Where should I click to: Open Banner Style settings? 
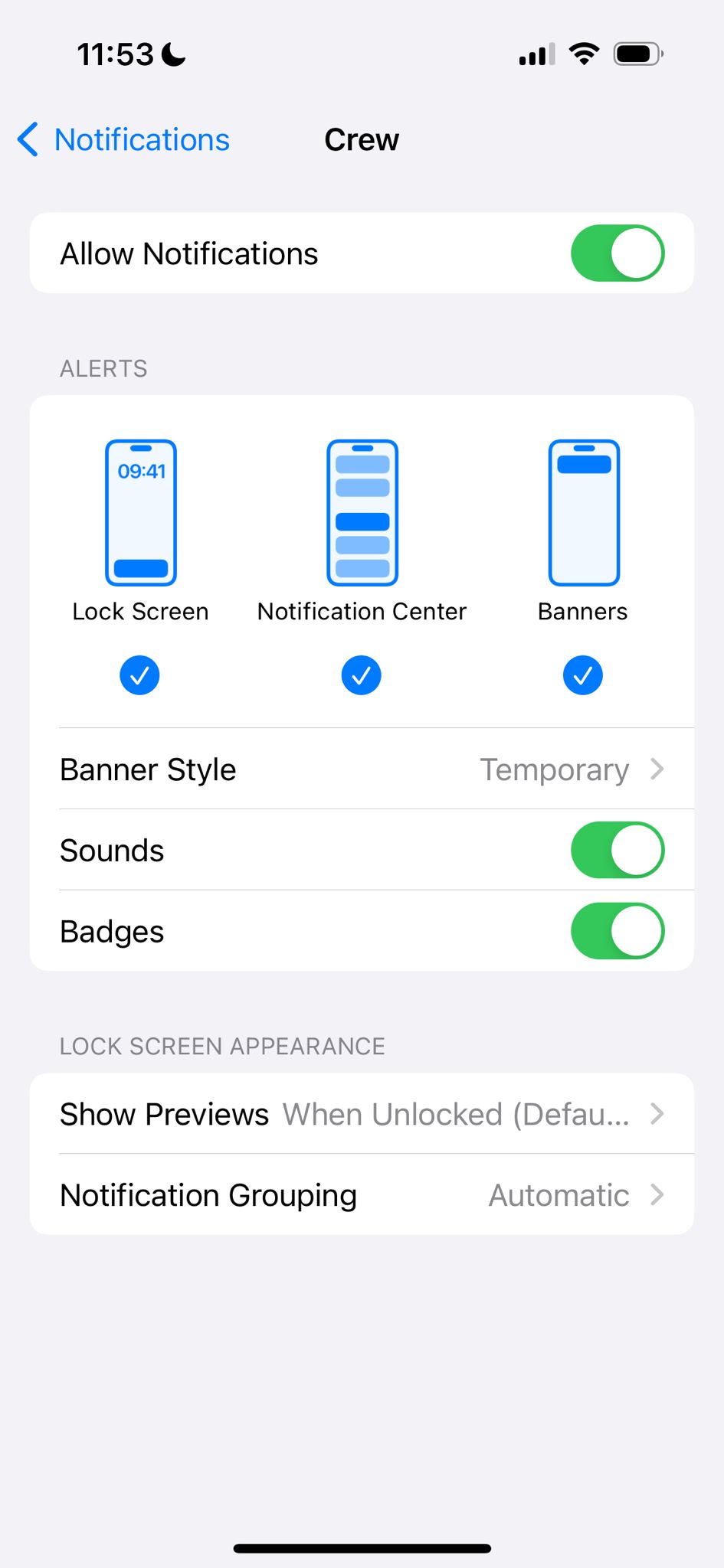coord(362,769)
